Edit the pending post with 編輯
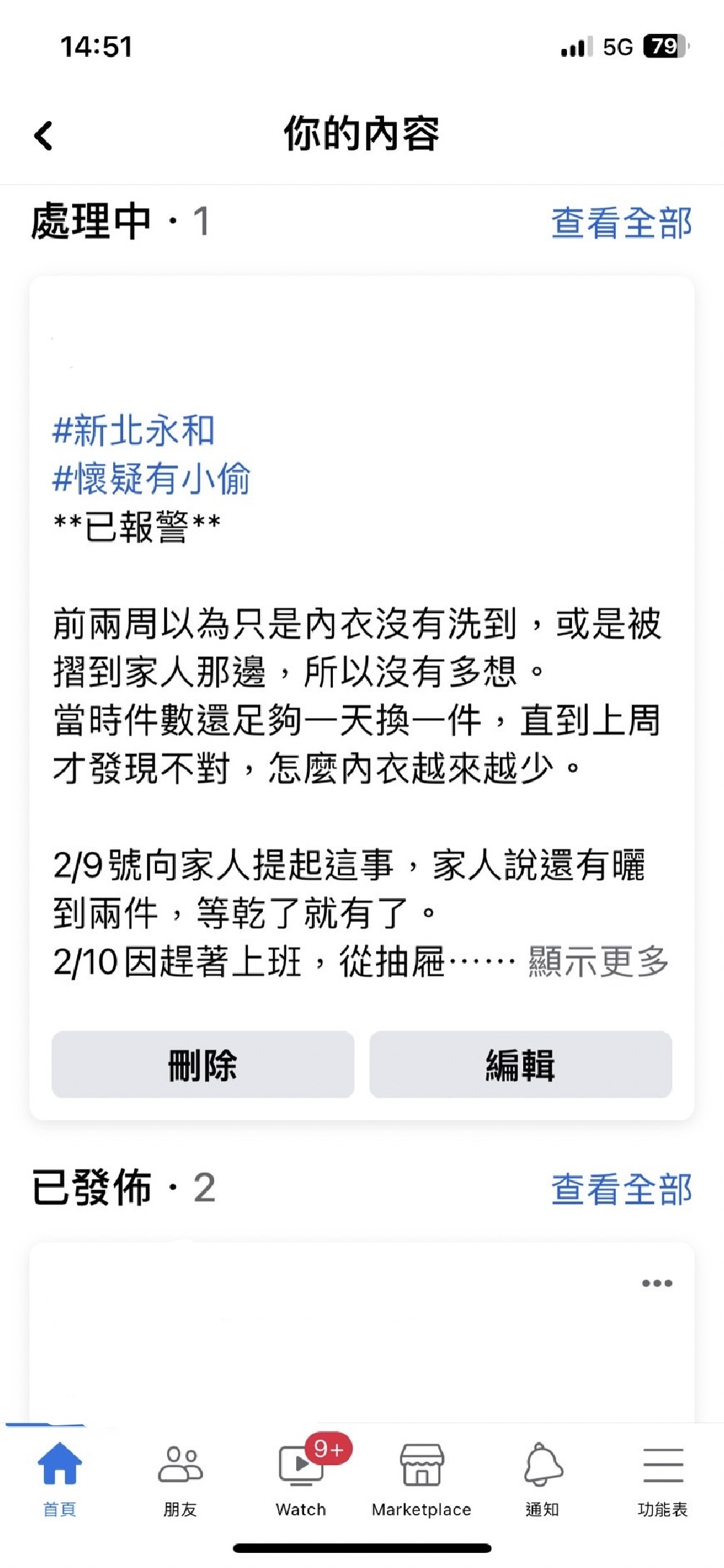 (x=520, y=1065)
